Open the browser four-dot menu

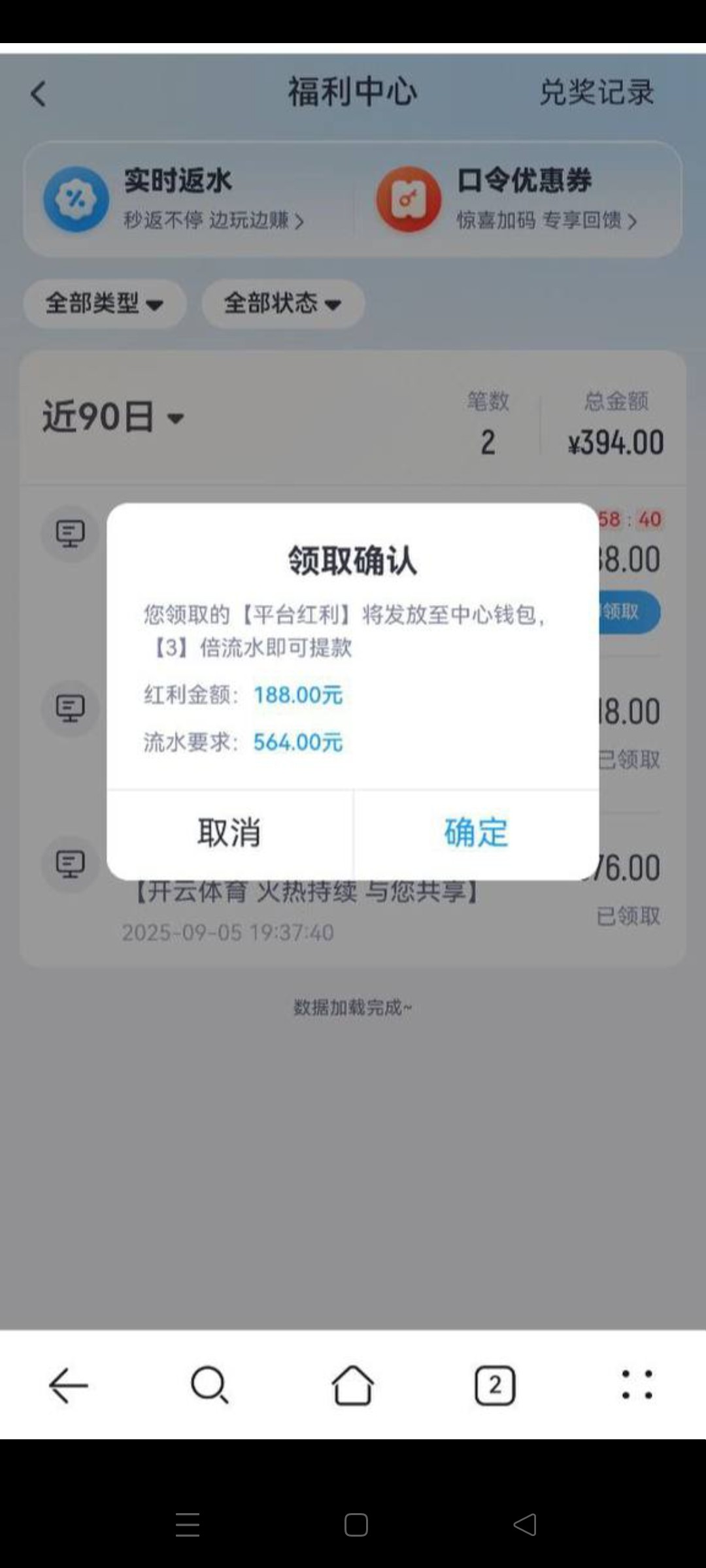coord(637,1385)
